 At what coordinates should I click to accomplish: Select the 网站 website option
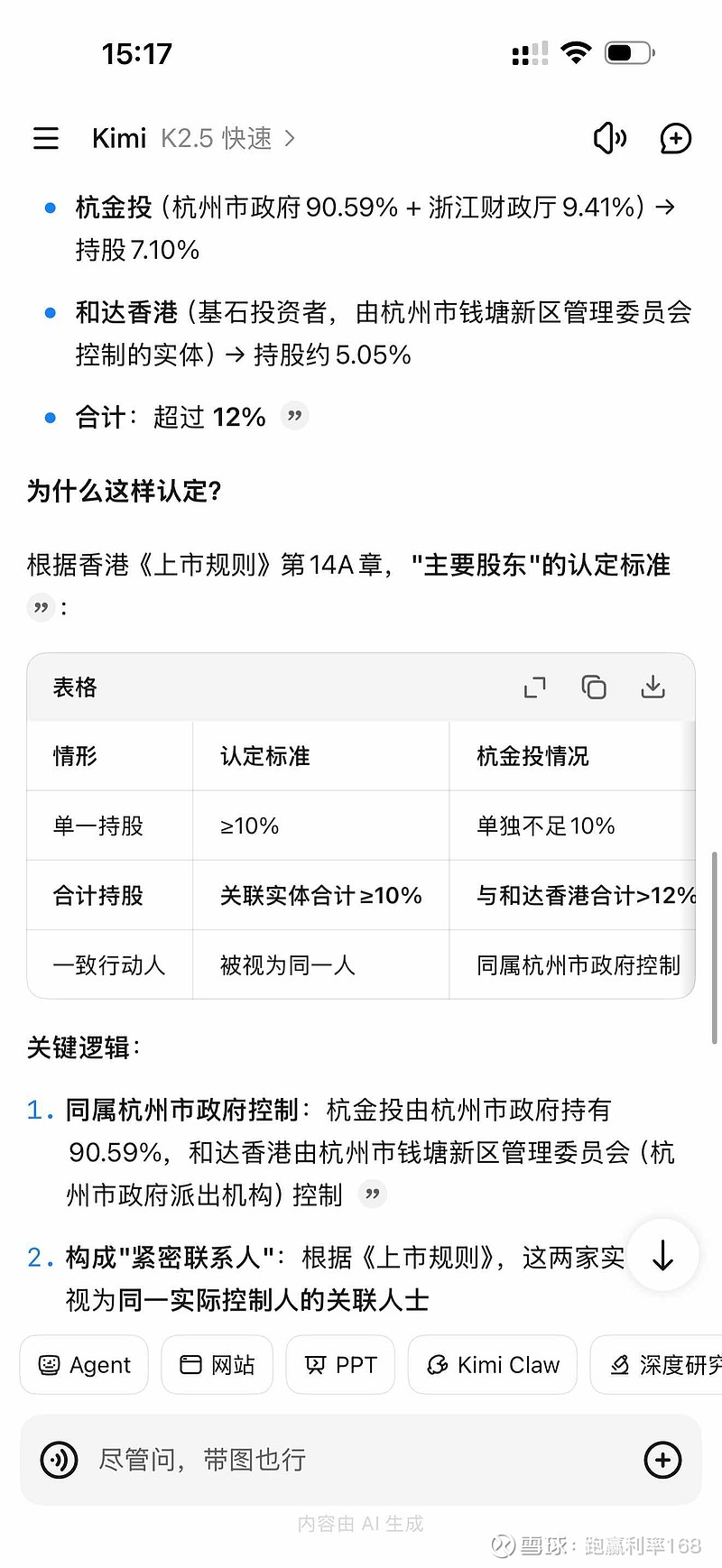(x=217, y=1364)
